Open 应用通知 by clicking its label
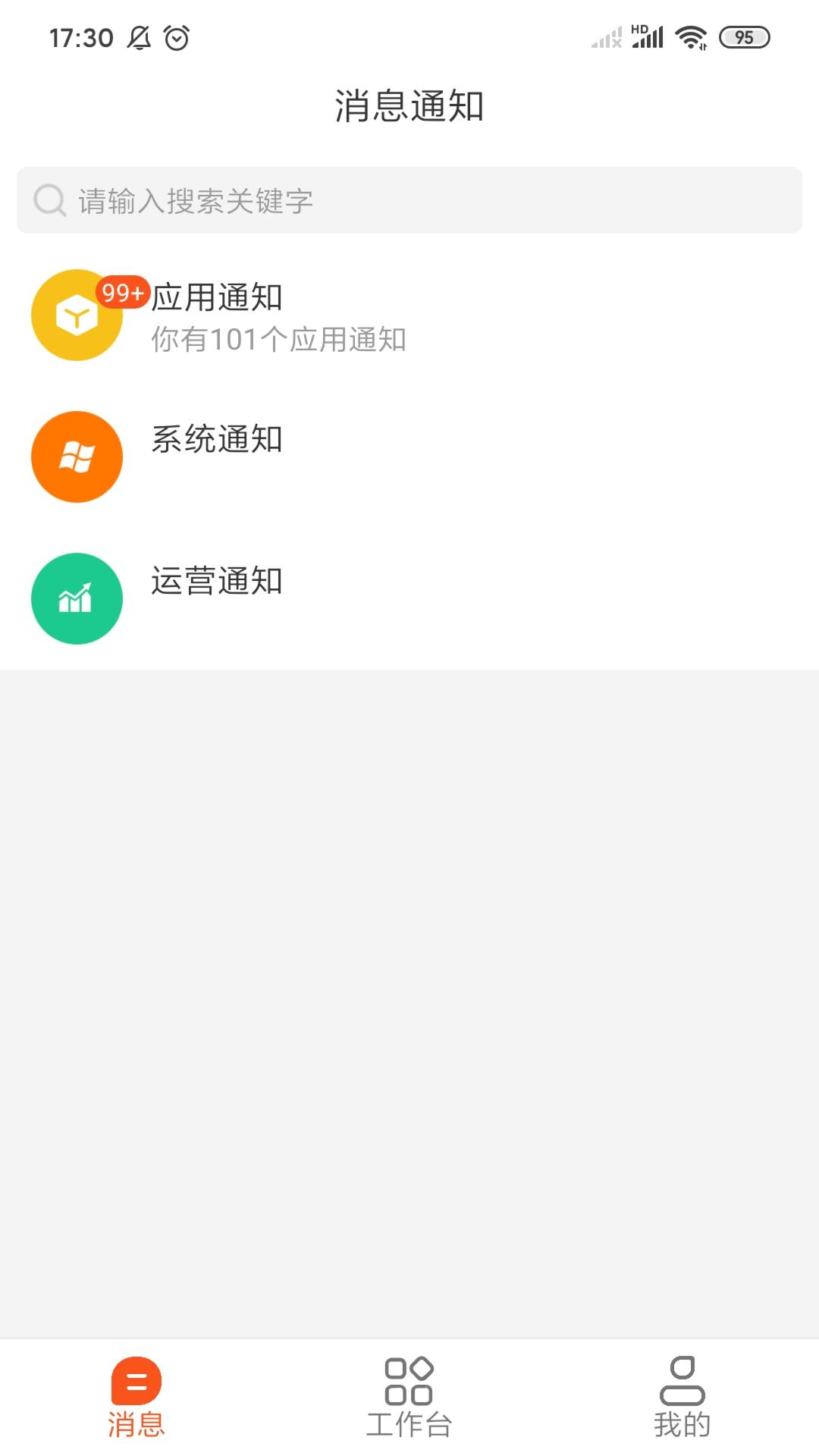 coord(217,299)
